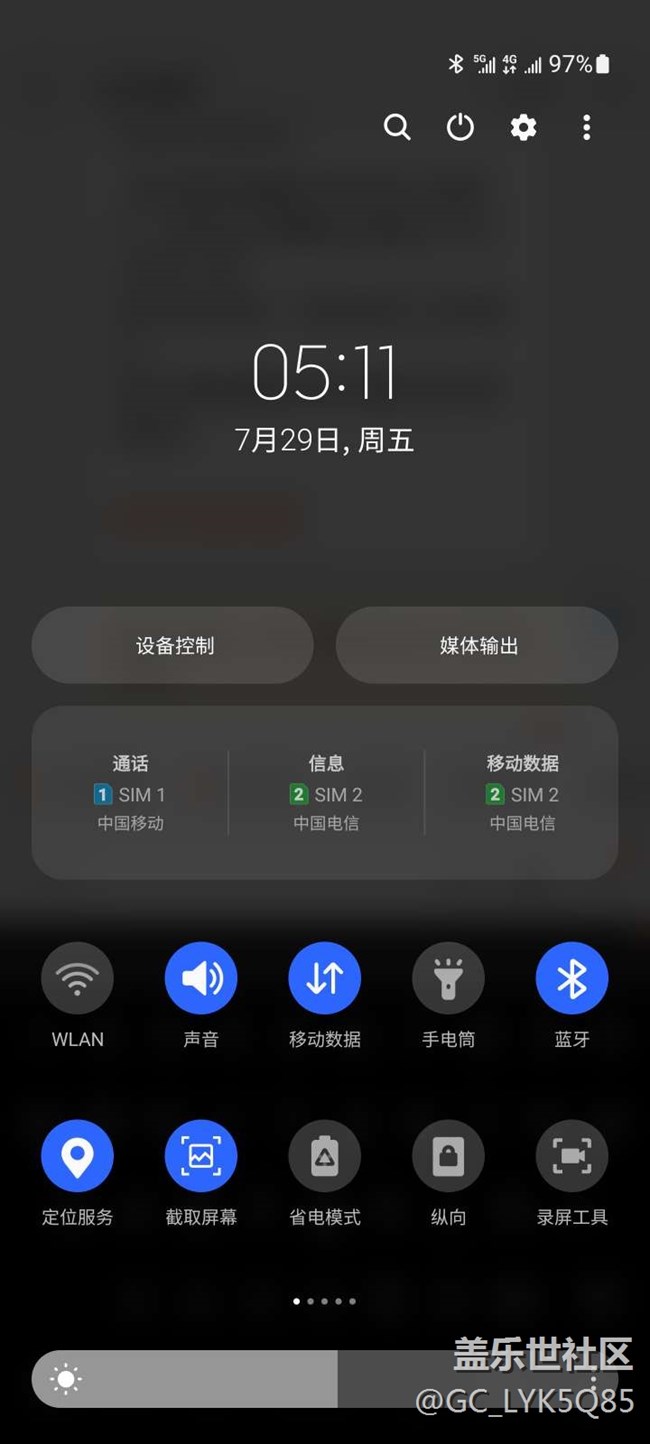Open the three-dot overflow menu
The width and height of the screenshot is (650, 1444).
coord(586,127)
